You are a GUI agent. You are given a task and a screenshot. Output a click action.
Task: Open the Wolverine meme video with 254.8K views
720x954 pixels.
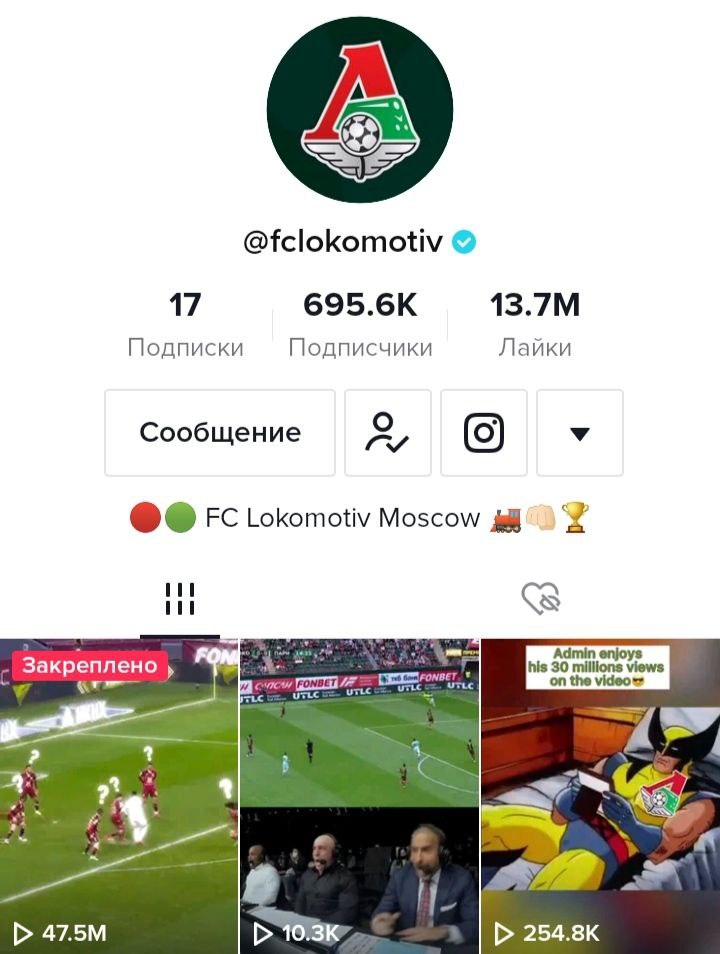pyautogui.click(x=600, y=795)
